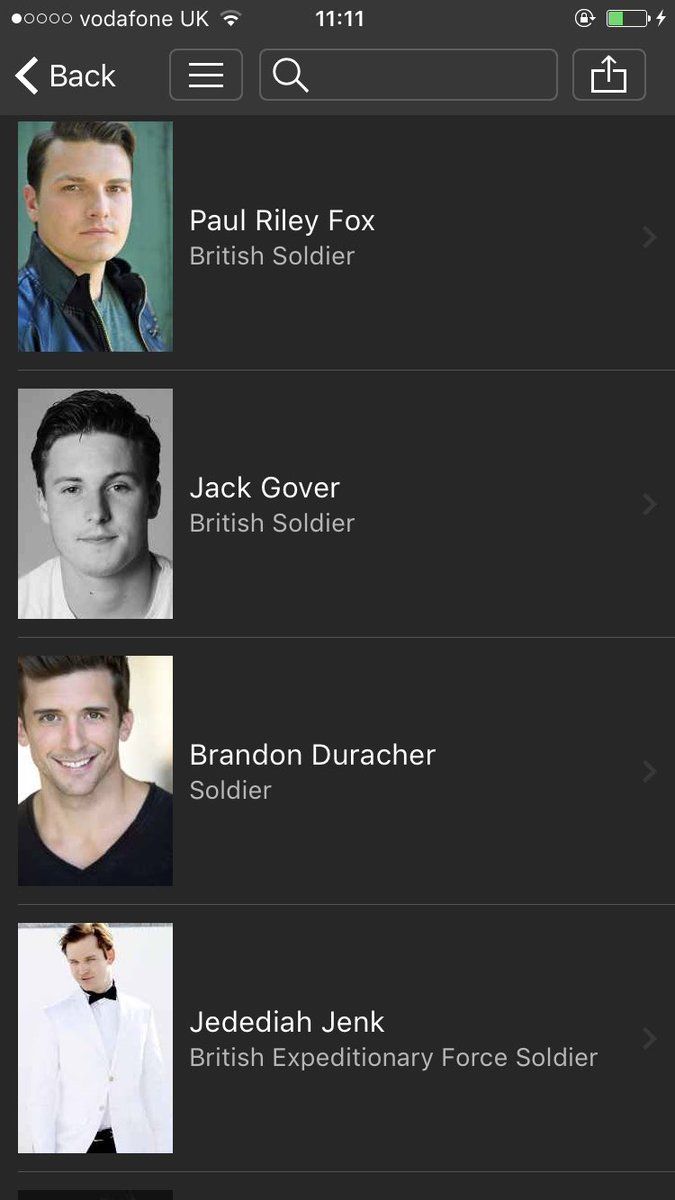675x1200 pixels.
Task: Open Jedediah Jenk's page
Action: 337,1038
